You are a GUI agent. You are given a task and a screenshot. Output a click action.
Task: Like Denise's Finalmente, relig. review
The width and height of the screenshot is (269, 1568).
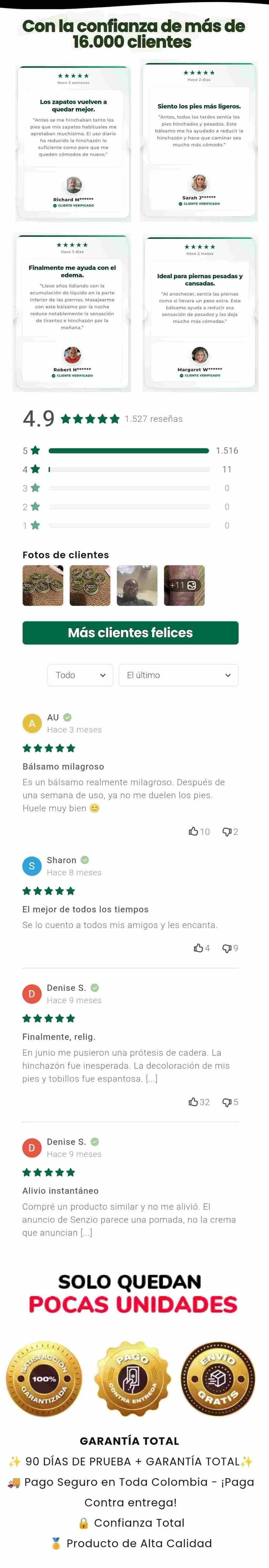point(199,1102)
